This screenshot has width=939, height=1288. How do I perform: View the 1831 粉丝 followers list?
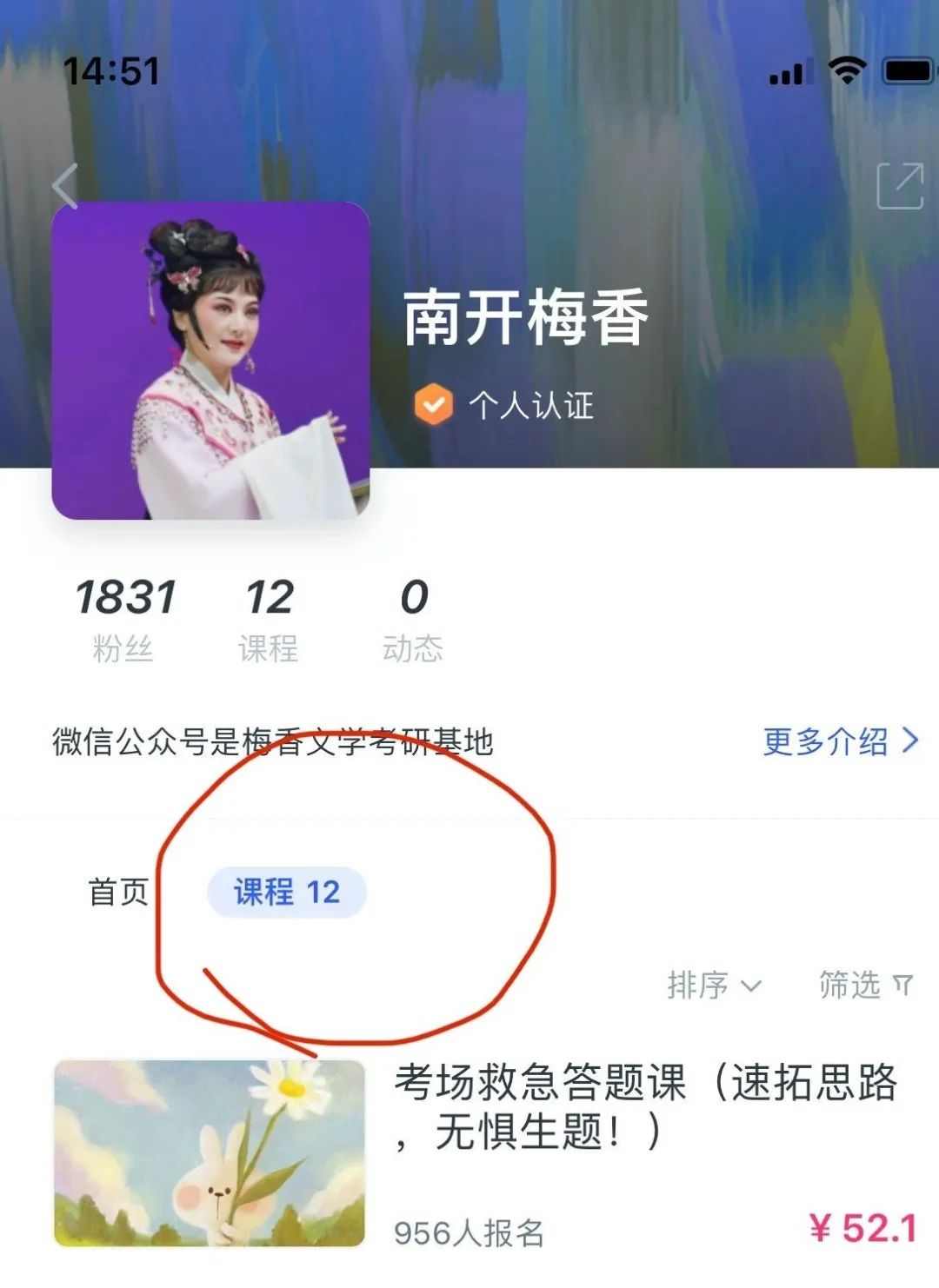click(x=124, y=619)
